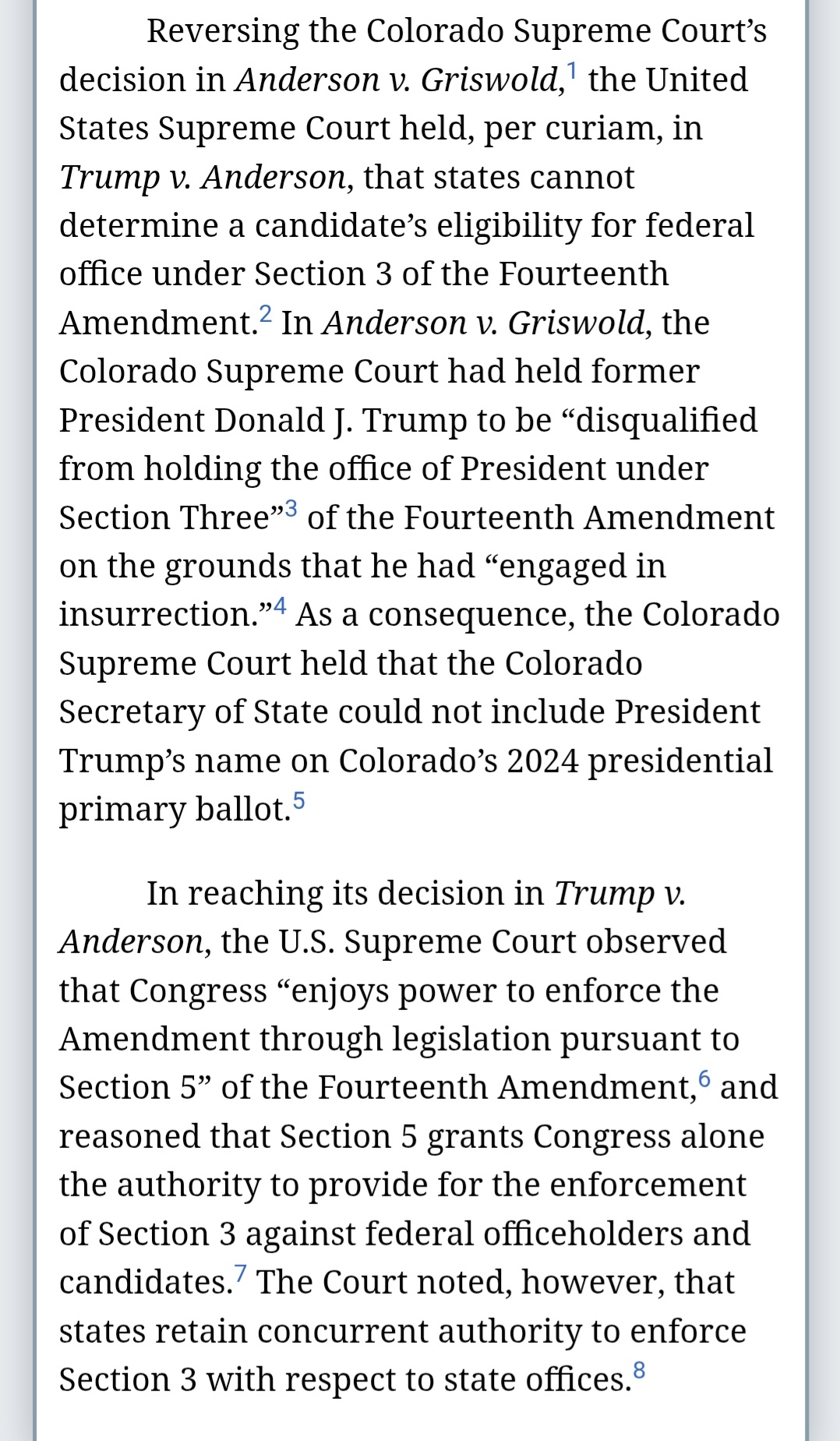Open footnote 4 after "insurrection"
The image size is (840, 1441).
click(279, 606)
